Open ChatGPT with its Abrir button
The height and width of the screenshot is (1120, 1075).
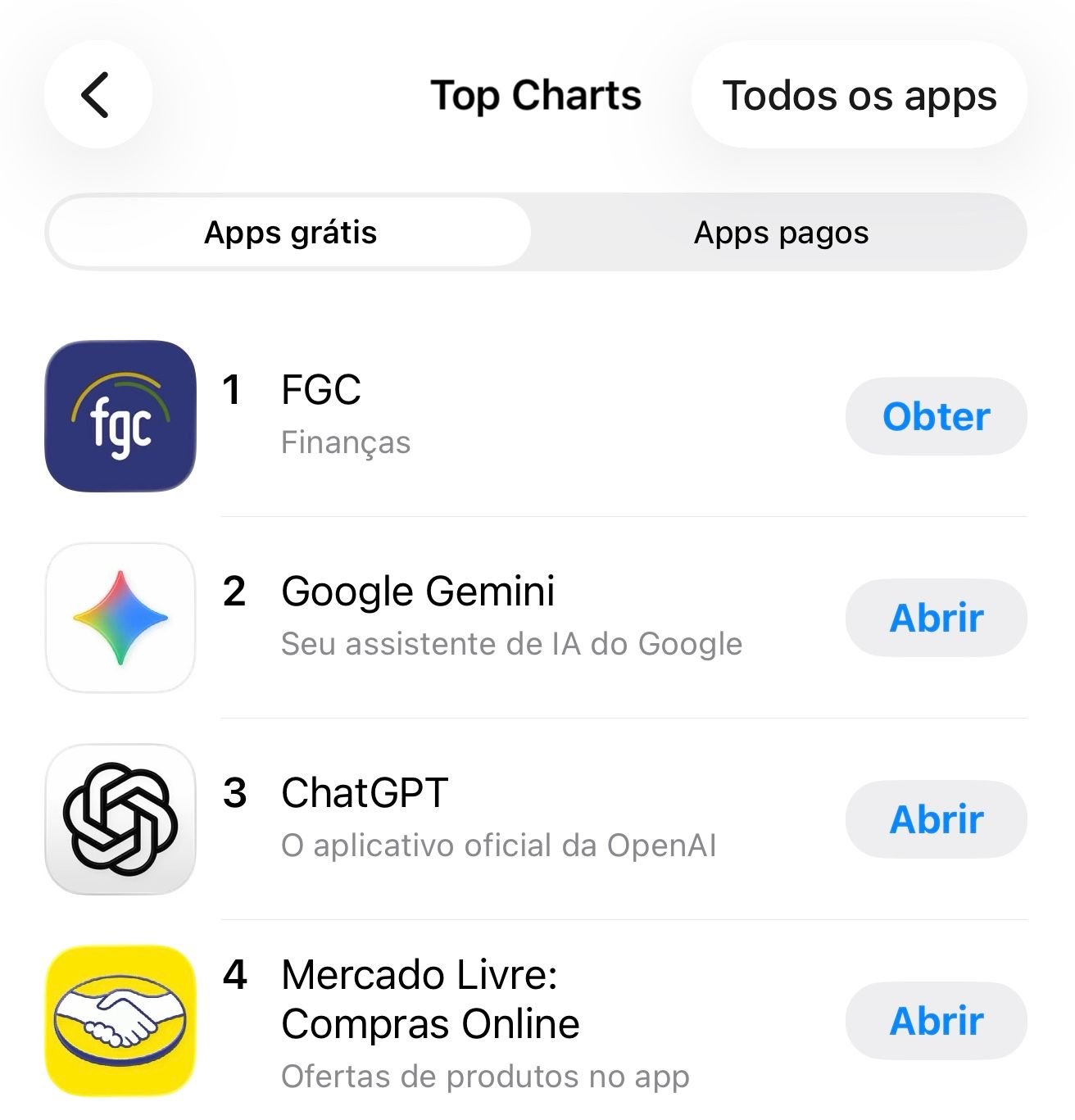click(x=936, y=819)
